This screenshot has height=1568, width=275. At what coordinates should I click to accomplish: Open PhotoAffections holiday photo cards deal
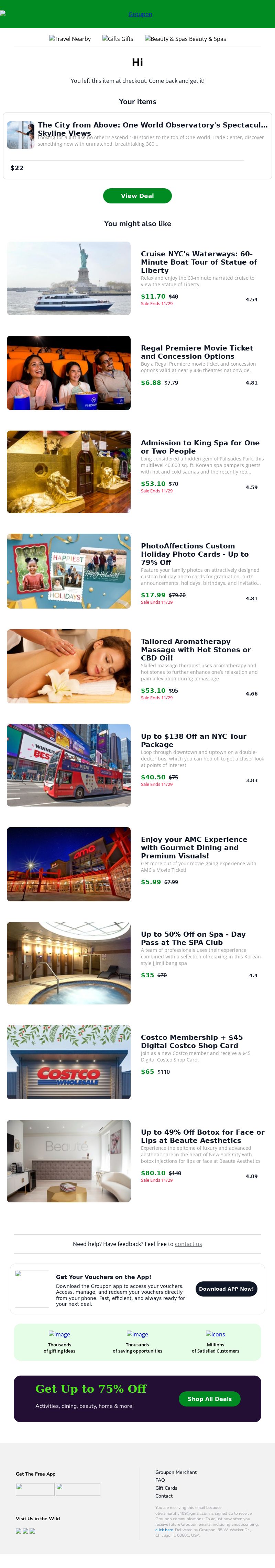point(195,554)
